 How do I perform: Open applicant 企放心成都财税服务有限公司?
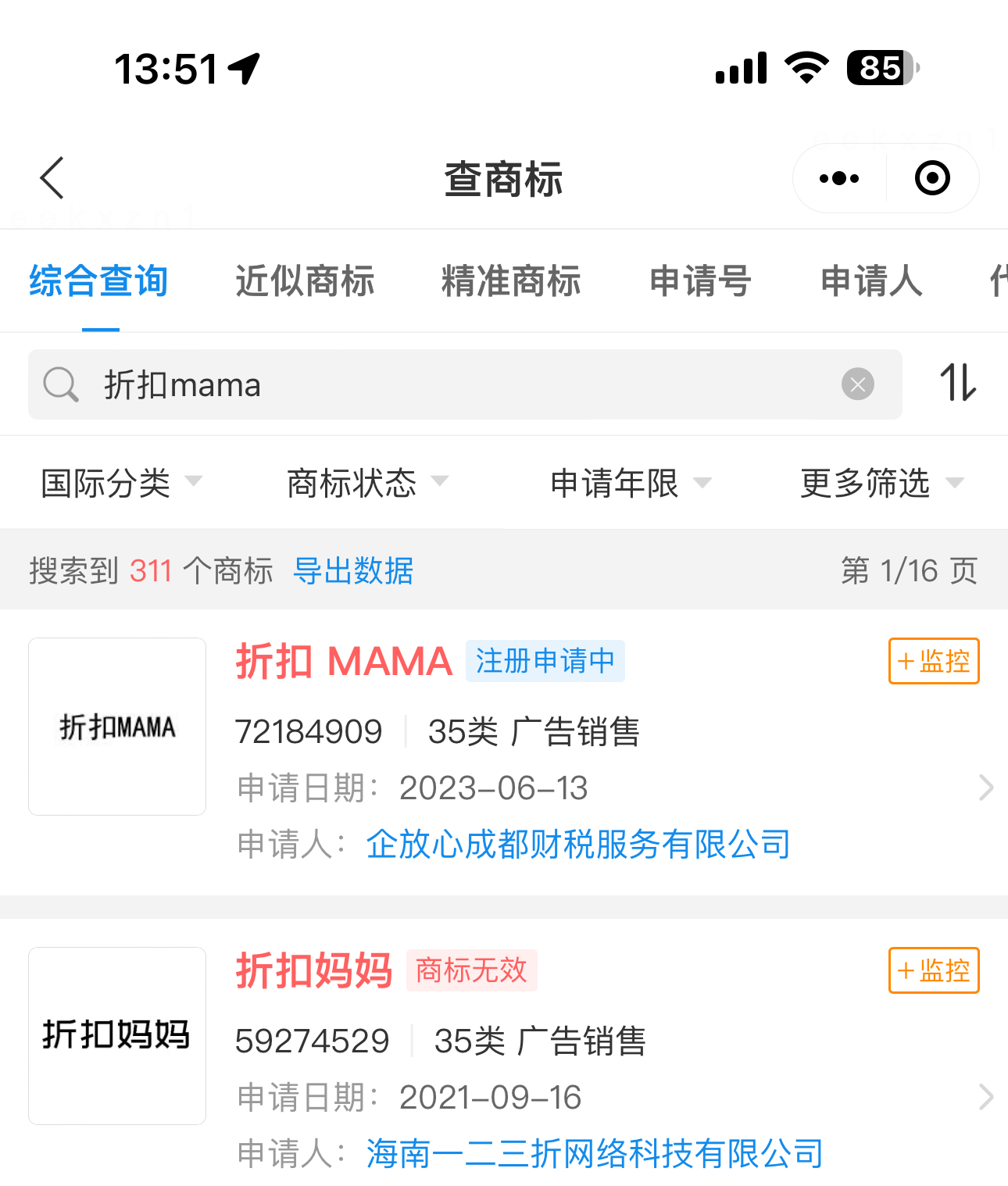578,844
